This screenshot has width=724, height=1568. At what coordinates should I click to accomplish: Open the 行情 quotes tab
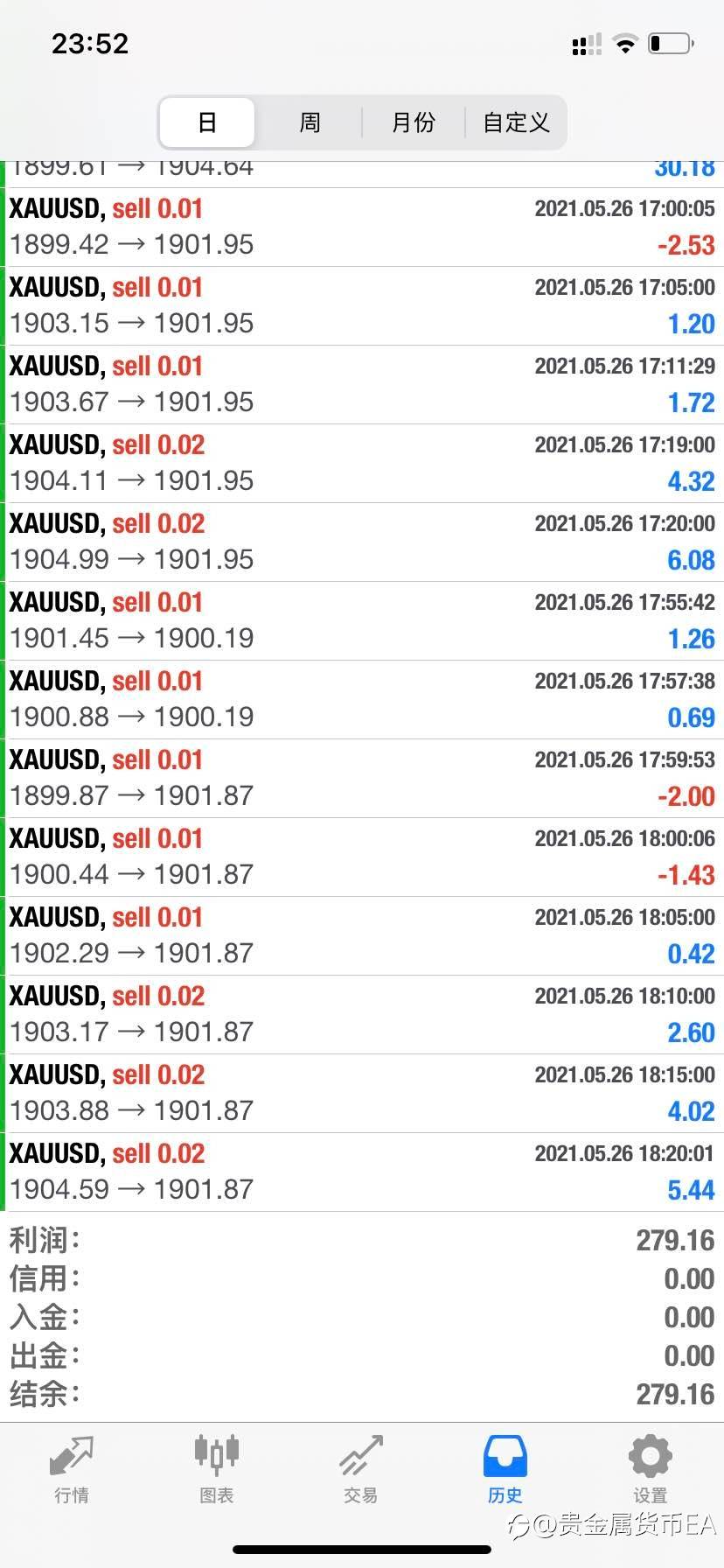pyautogui.click(x=72, y=1470)
